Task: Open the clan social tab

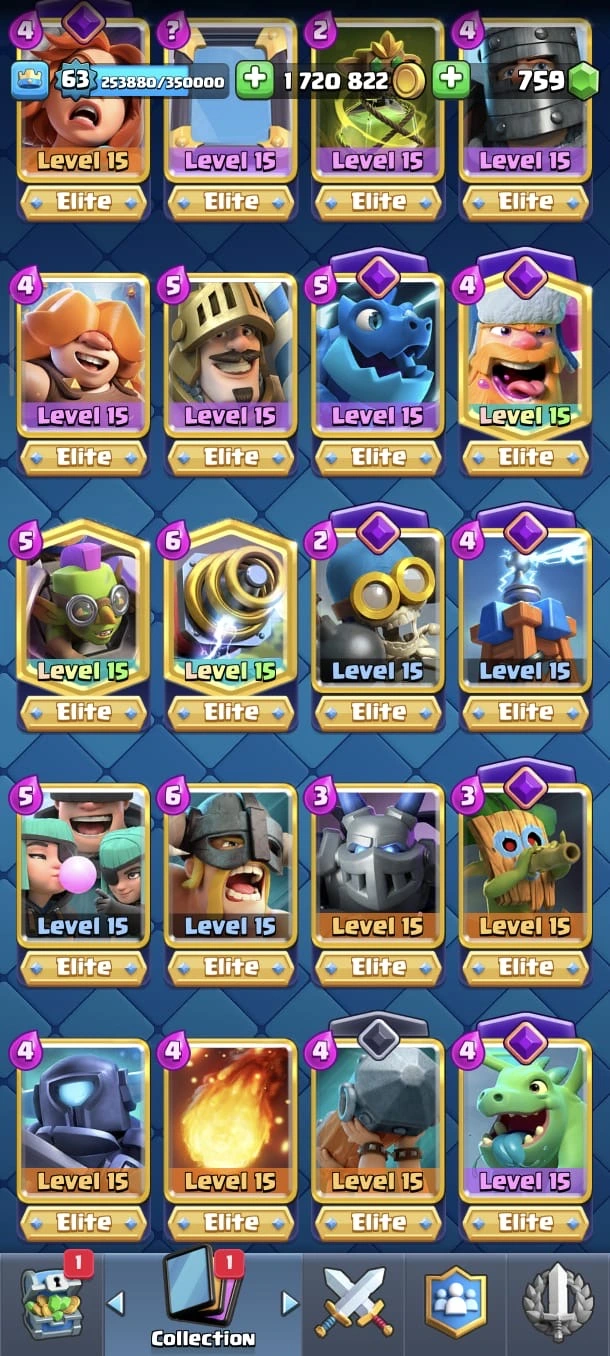Action: (x=455, y=1302)
